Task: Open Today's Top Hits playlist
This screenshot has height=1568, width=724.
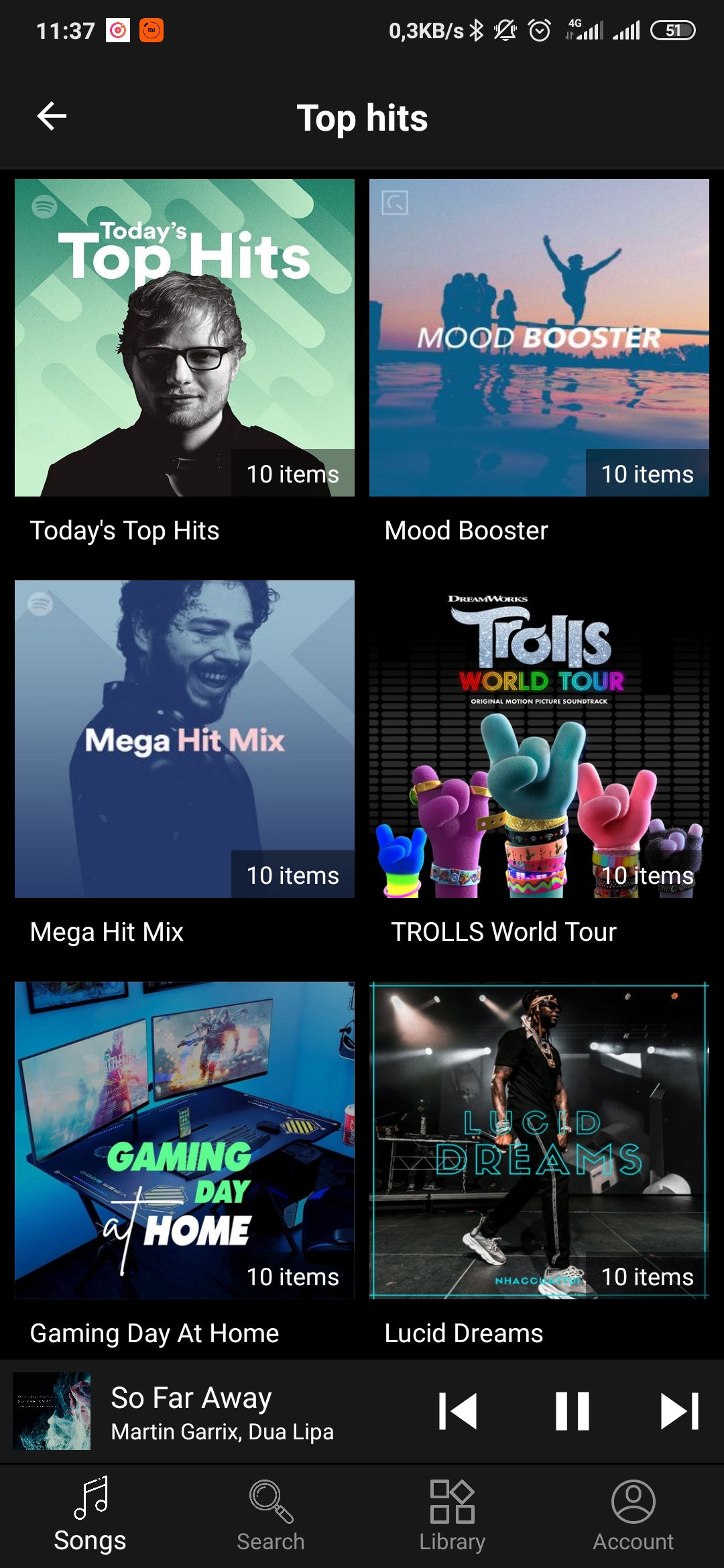Action: coord(184,338)
